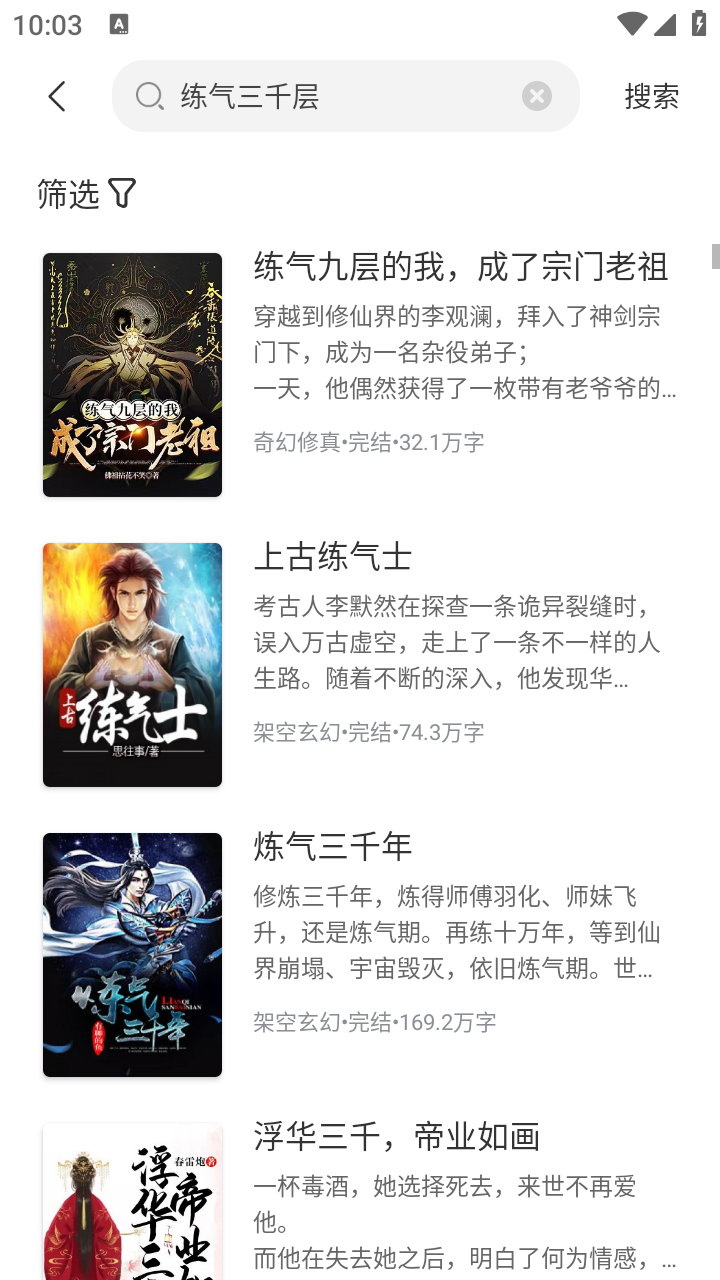
Task: Tap the Wi-Fi icon in status bar
Action: [632, 24]
